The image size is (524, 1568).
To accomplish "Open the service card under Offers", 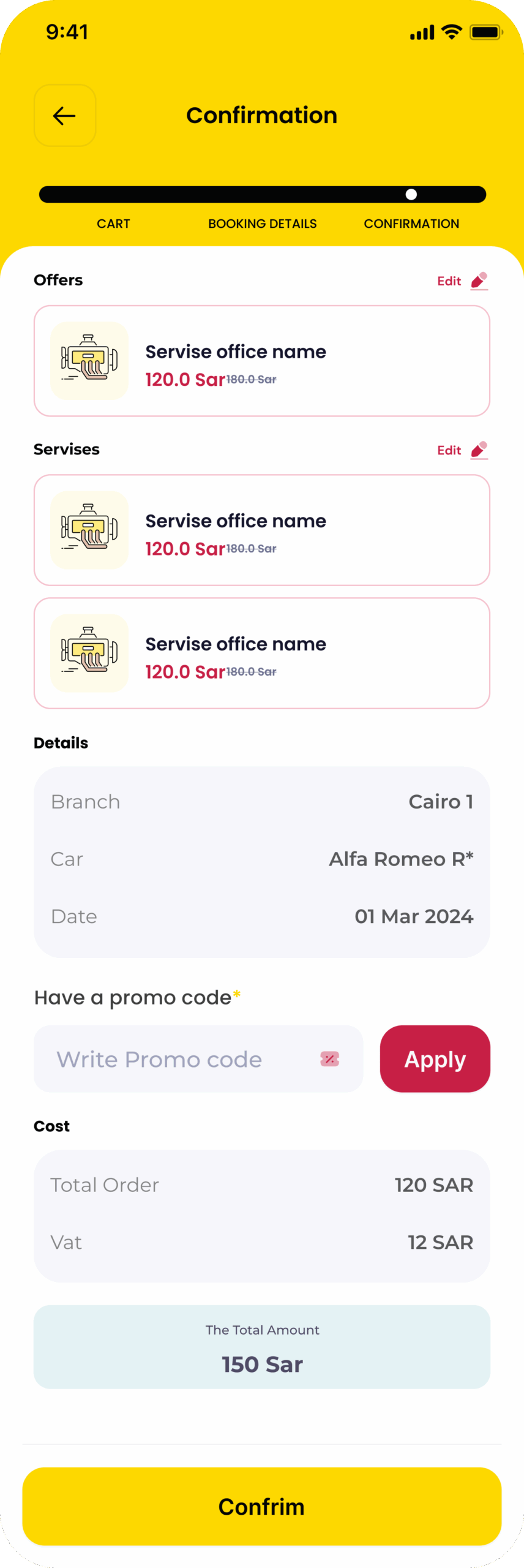I will tap(261, 361).
